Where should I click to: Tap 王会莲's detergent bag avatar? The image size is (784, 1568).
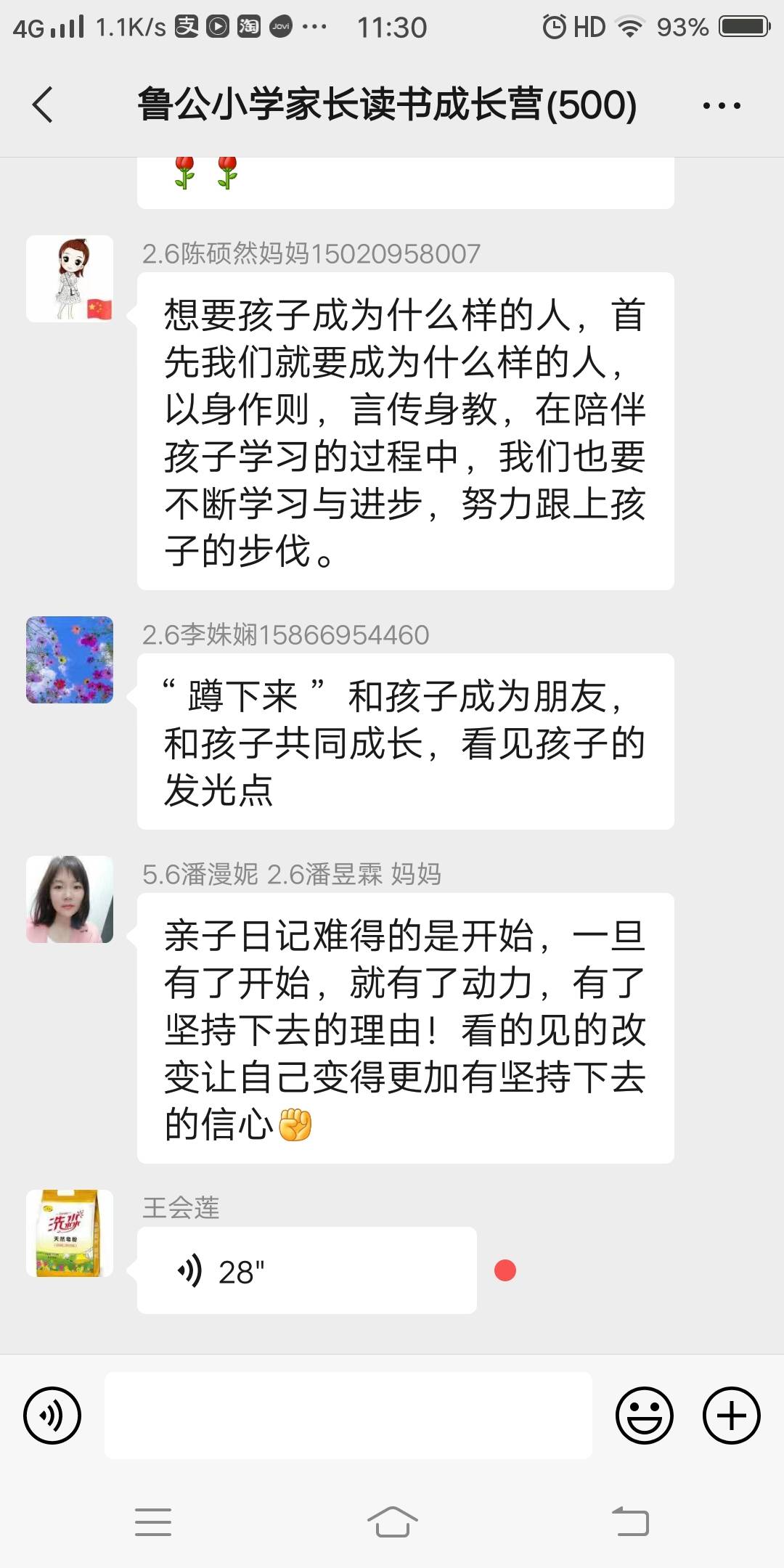click(68, 1236)
